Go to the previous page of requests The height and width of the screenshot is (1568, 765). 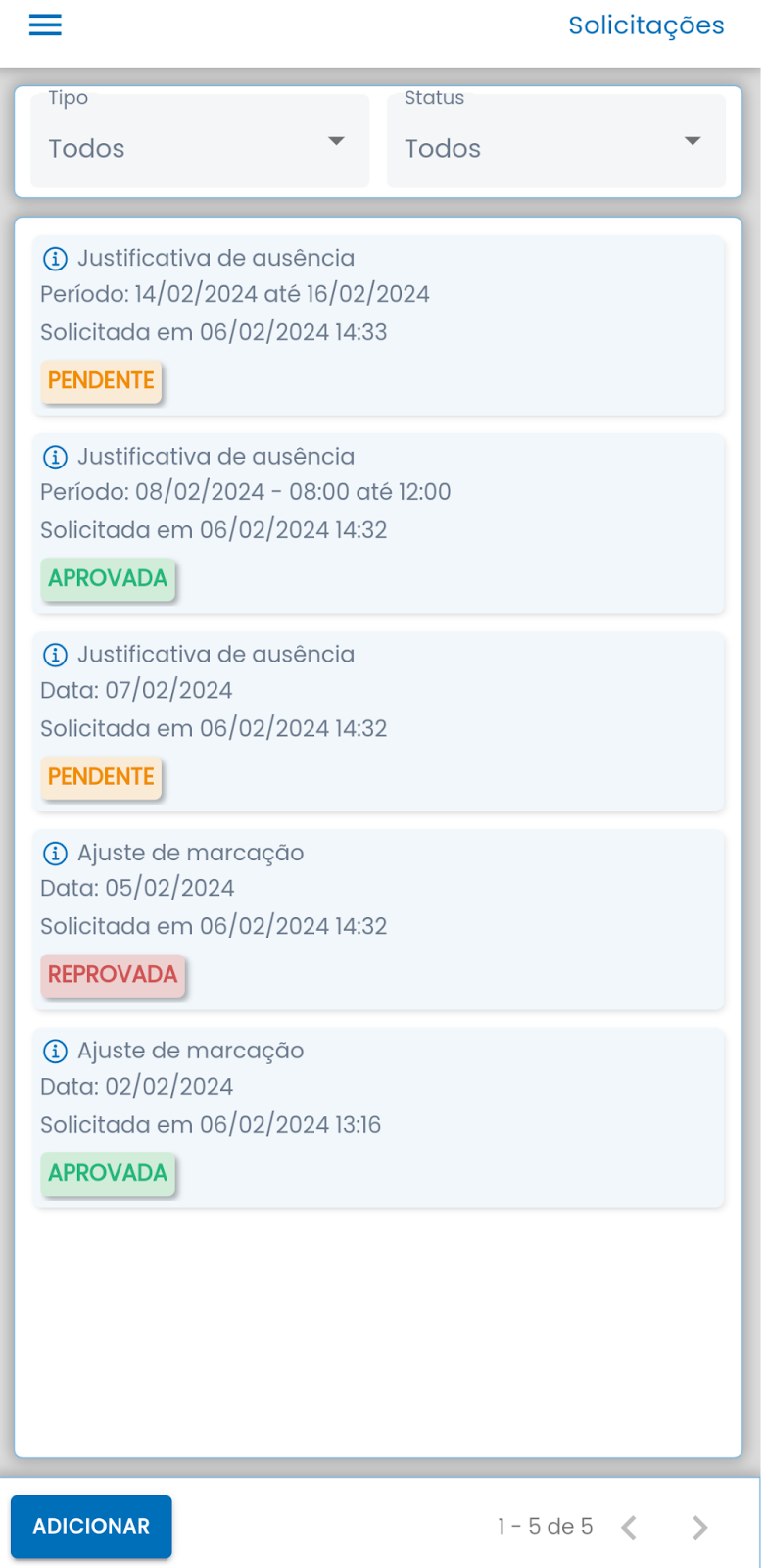click(630, 1527)
